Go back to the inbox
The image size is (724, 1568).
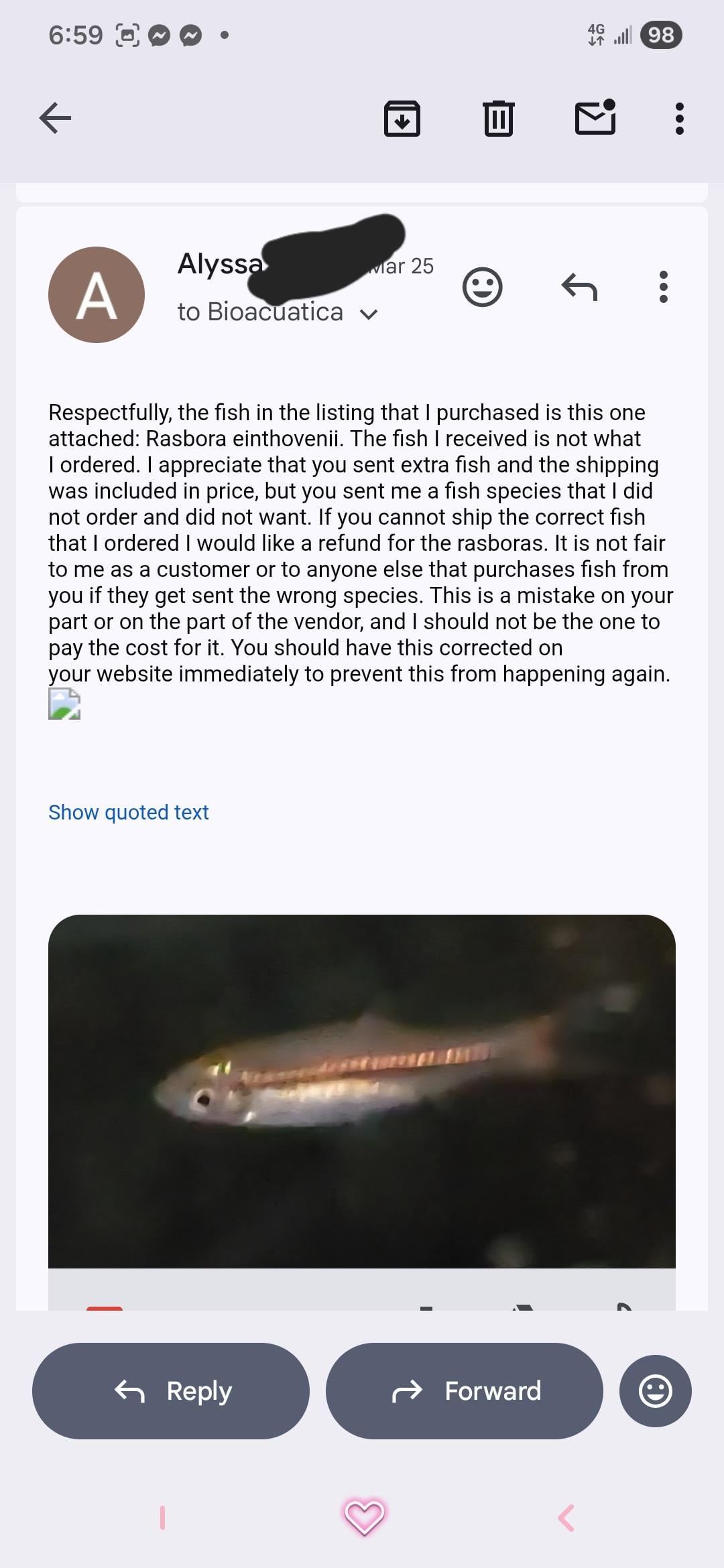(x=56, y=119)
